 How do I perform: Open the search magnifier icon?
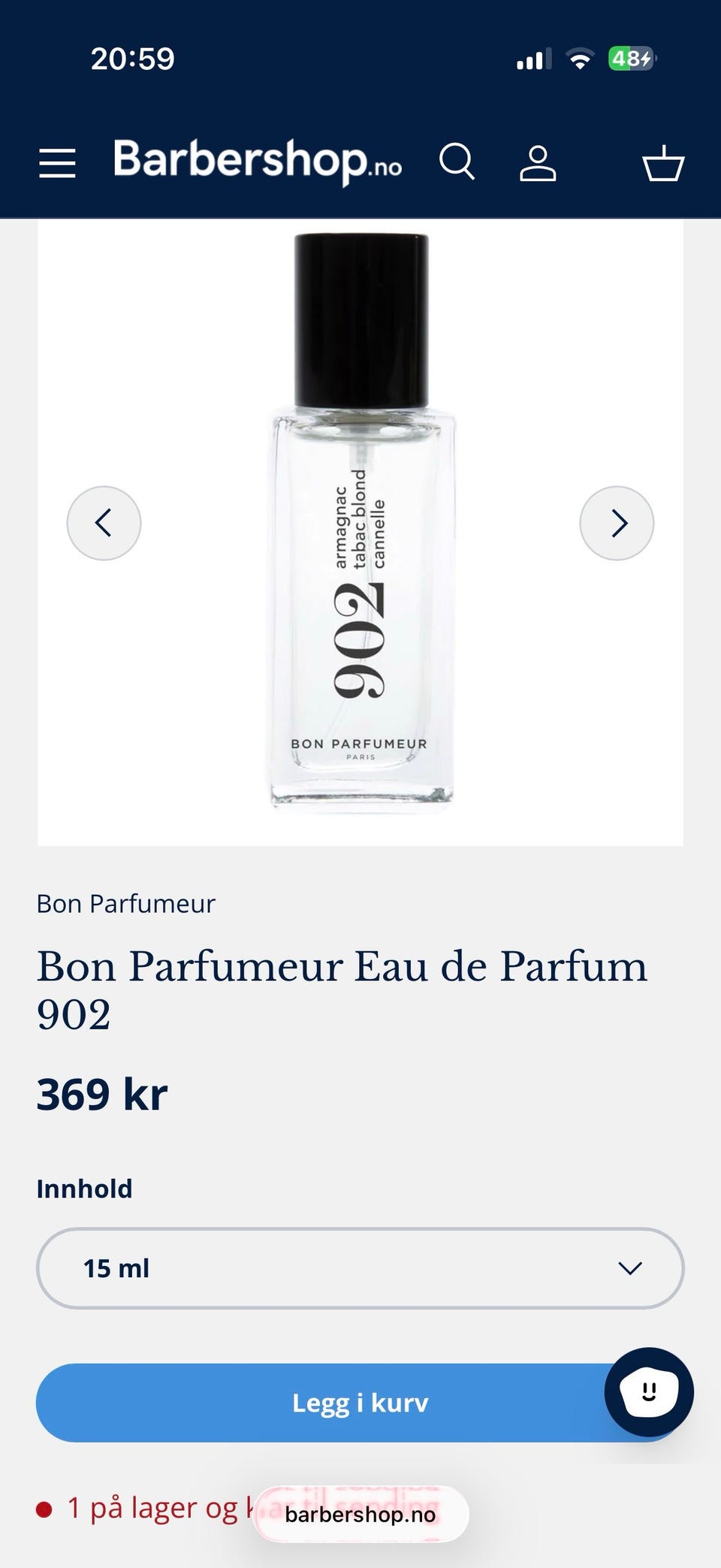(x=457, y=162)
